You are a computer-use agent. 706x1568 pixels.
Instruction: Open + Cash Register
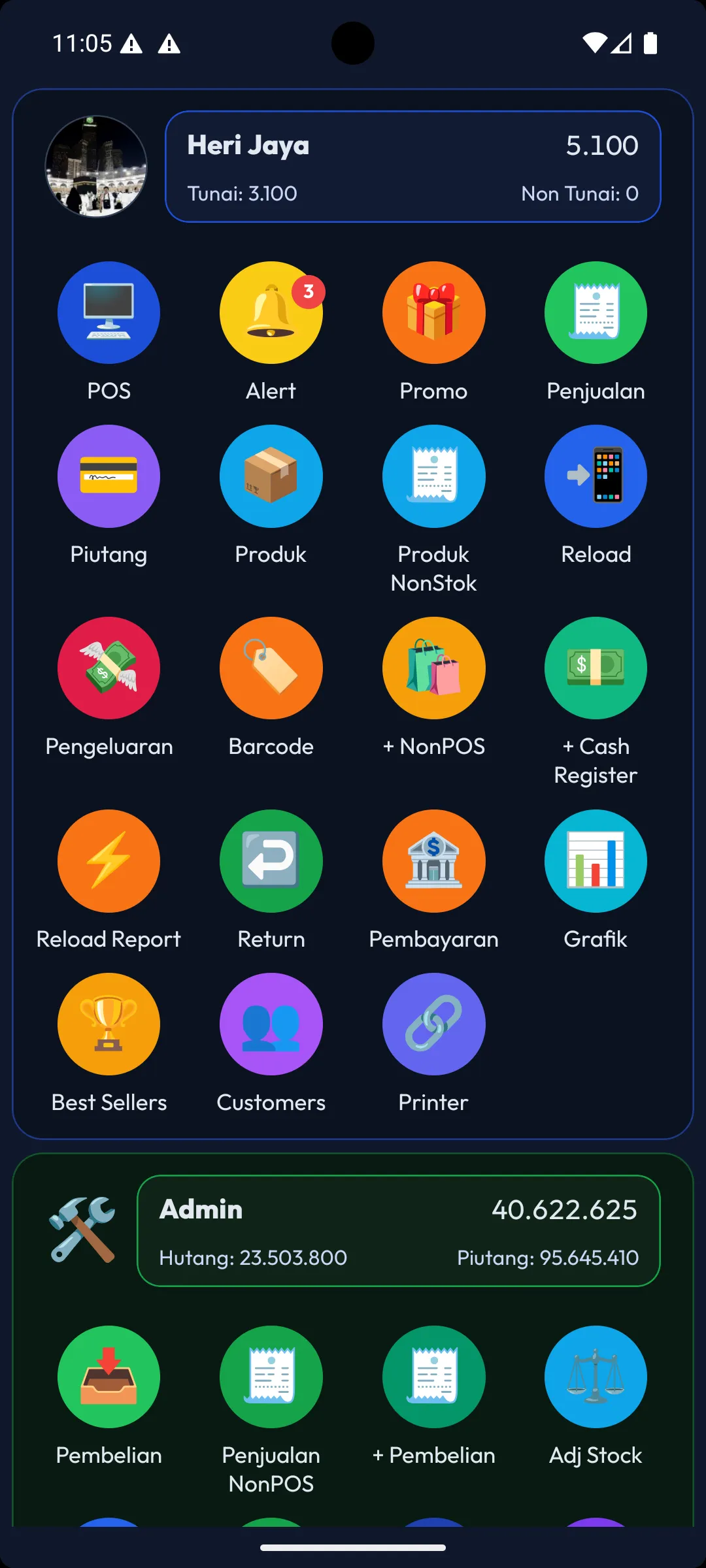pos(596,667)
